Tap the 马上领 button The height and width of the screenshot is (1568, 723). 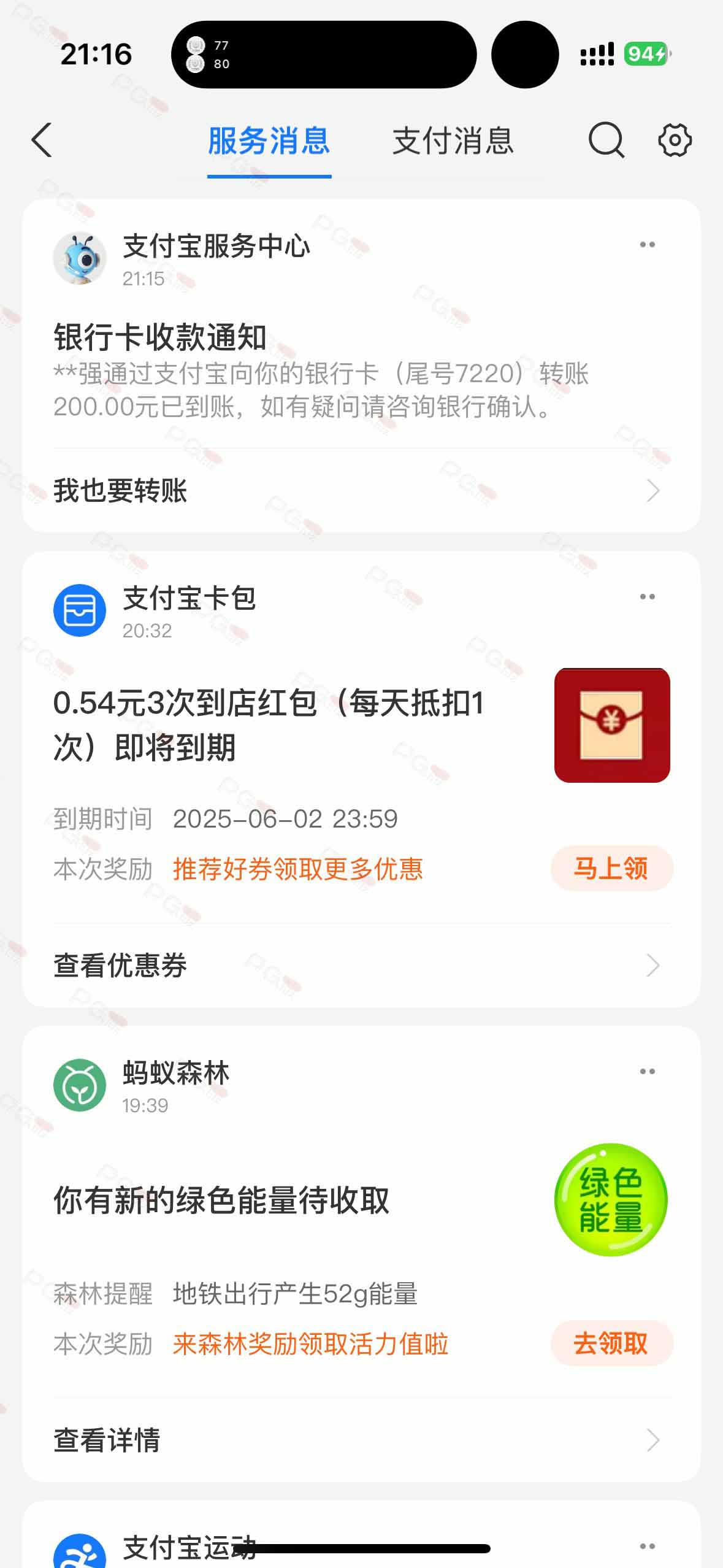click(x=611, y=869)
